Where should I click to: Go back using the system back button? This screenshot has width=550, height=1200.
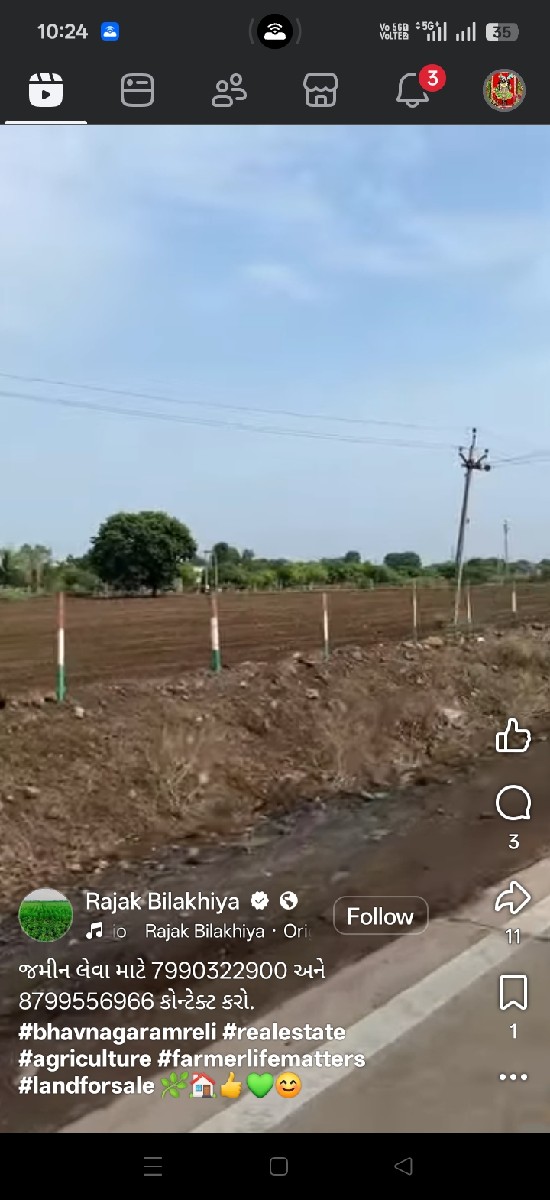coord(403,1166)
